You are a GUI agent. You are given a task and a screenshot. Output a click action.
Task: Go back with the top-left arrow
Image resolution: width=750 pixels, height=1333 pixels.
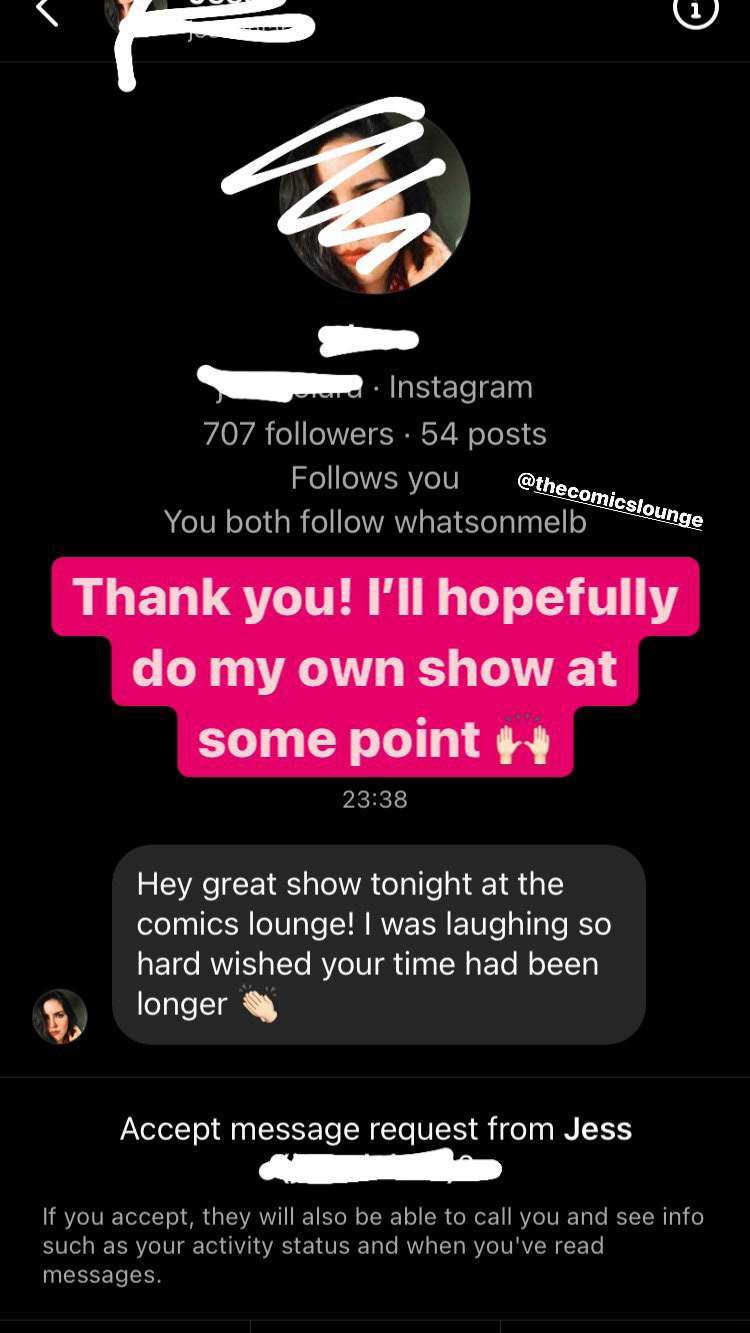[x=46, y=13]
